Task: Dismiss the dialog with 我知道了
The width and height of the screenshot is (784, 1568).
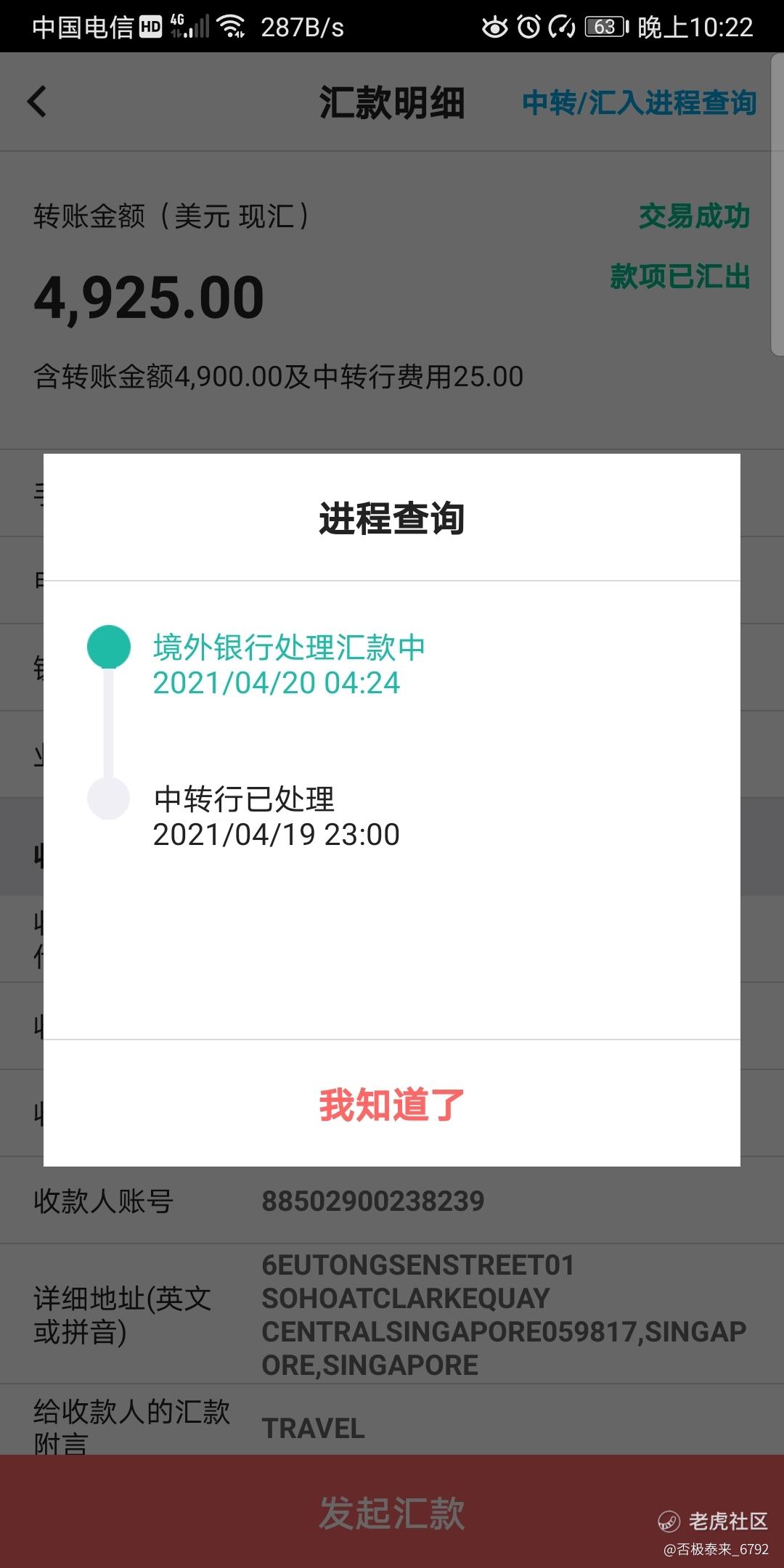Action: (392, 1104)
